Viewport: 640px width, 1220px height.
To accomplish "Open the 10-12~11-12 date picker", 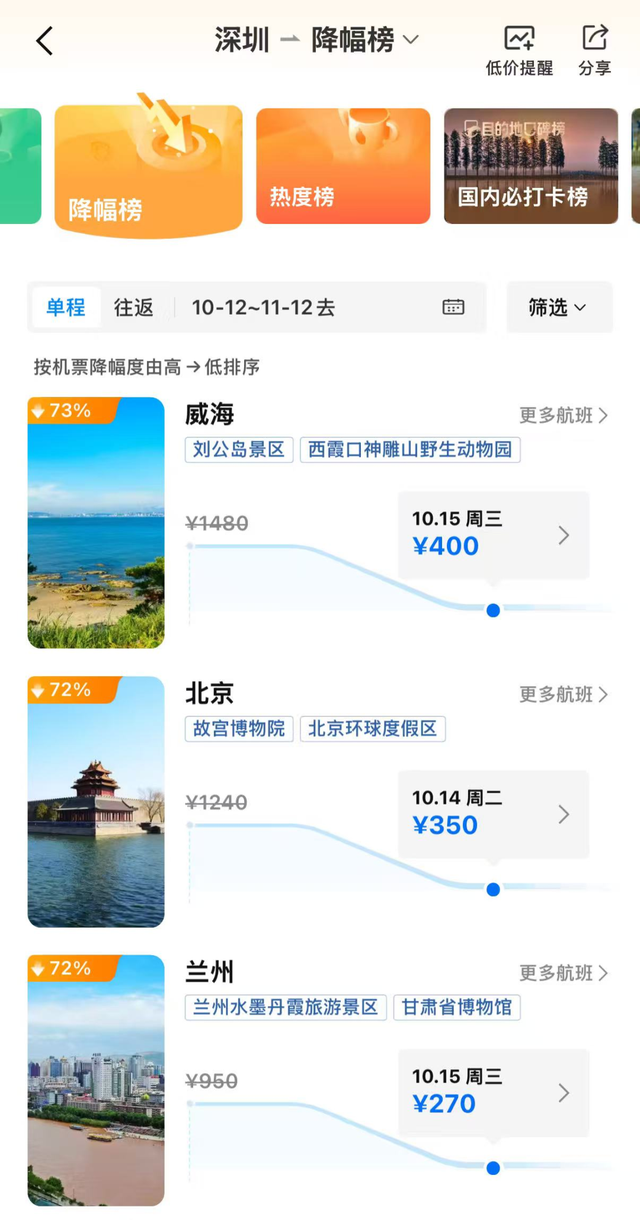I will (x=328, y=308).
